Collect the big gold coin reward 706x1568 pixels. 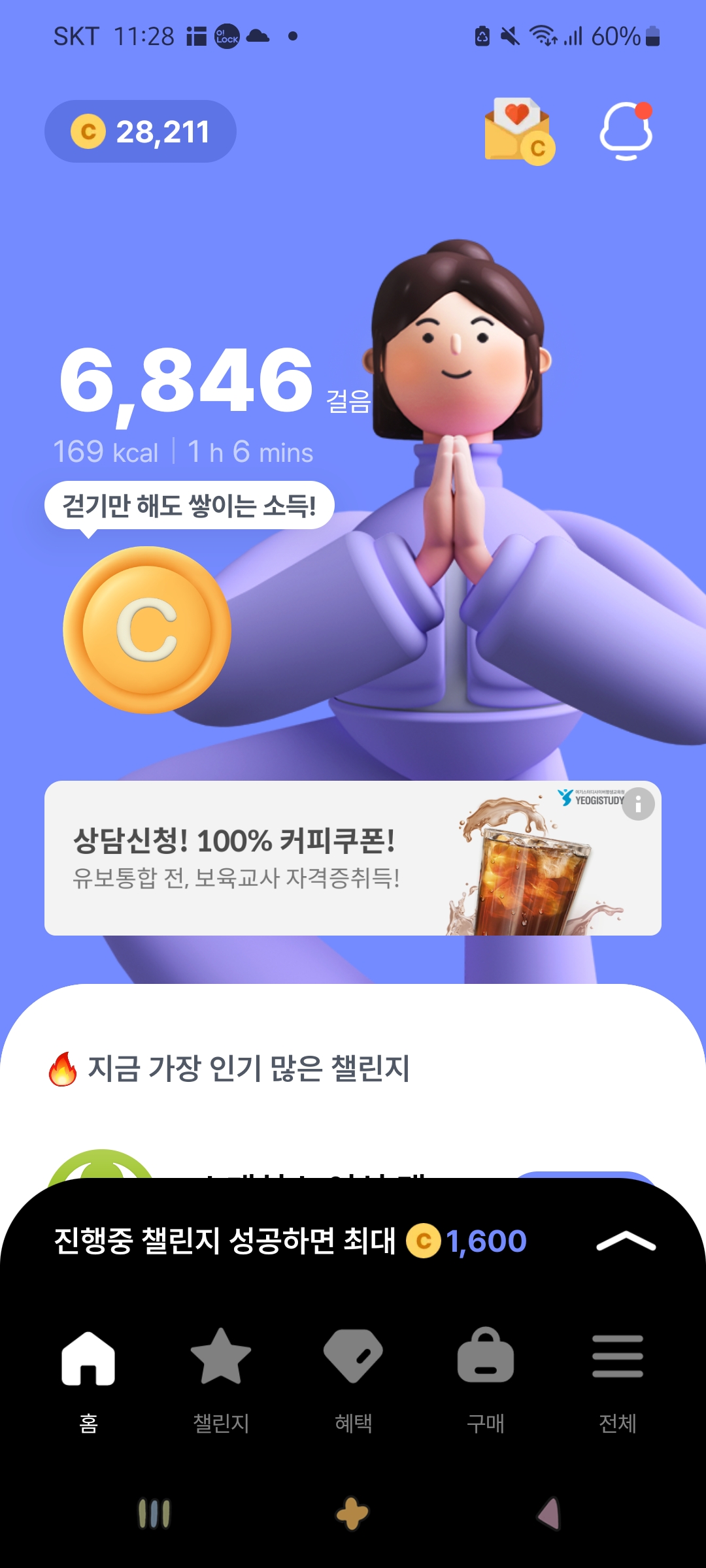click(x=147, y=630)
